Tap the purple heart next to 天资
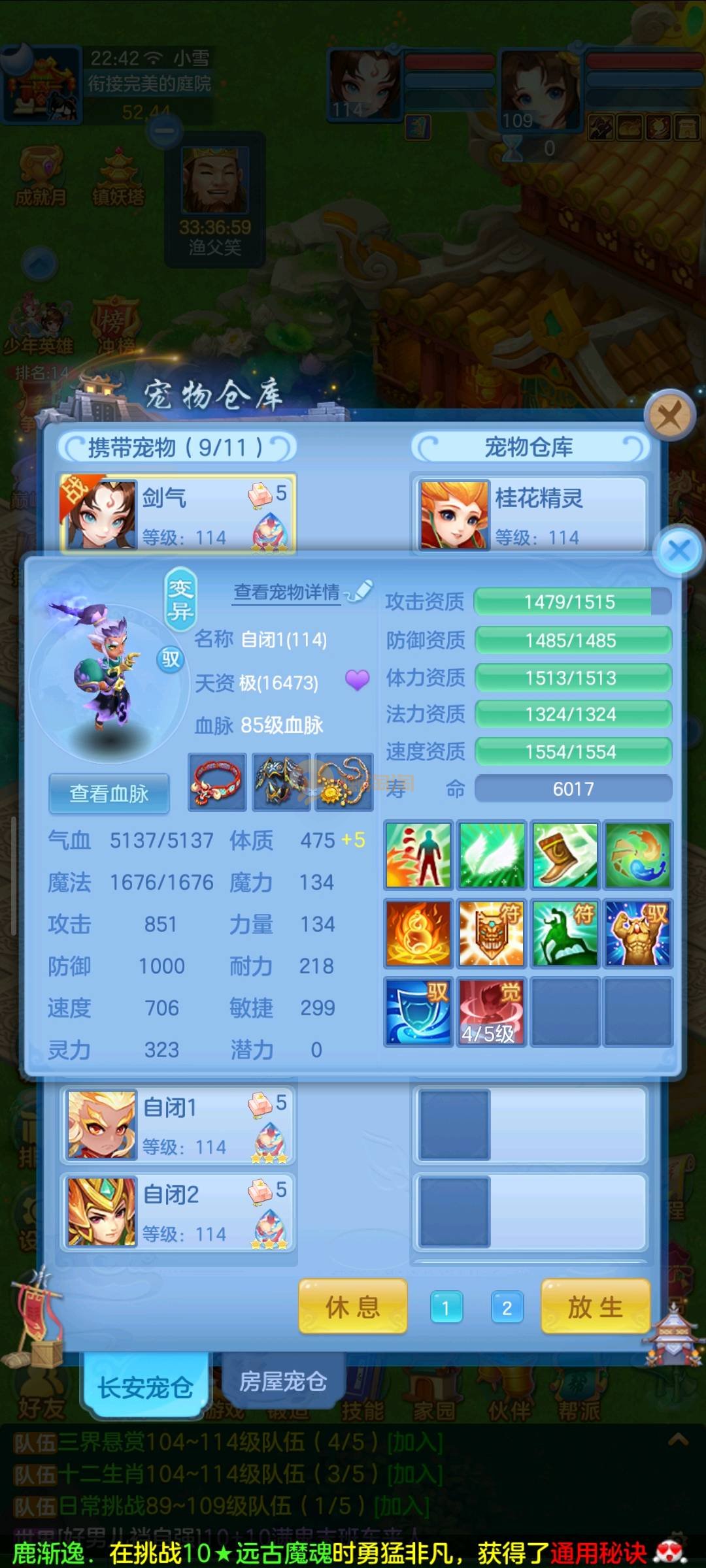 coord(357,680)
